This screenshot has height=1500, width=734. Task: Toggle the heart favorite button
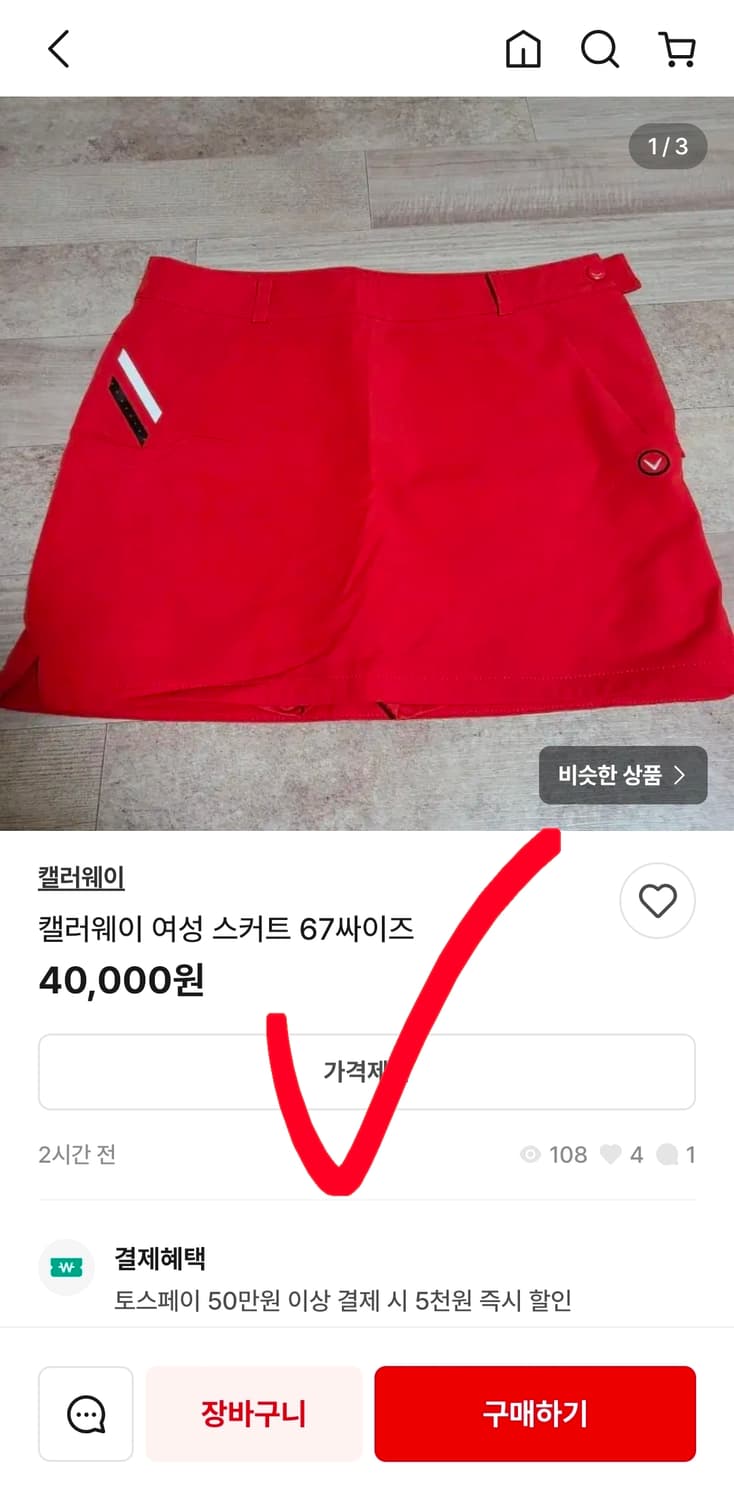[x=657, y=900]
